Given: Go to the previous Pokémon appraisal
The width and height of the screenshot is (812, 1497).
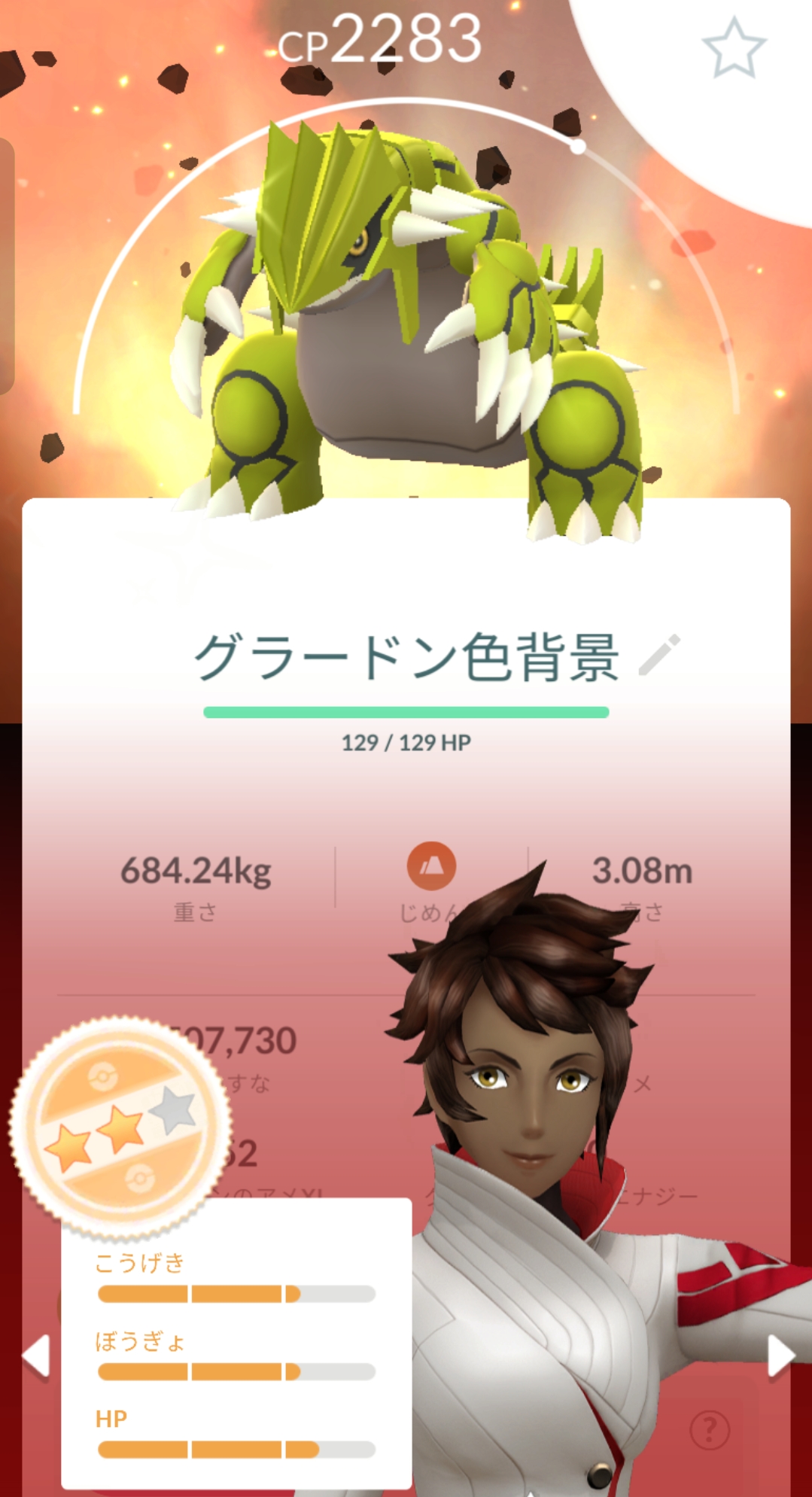Looking at the screenshot, I should tap(36, 1355).
